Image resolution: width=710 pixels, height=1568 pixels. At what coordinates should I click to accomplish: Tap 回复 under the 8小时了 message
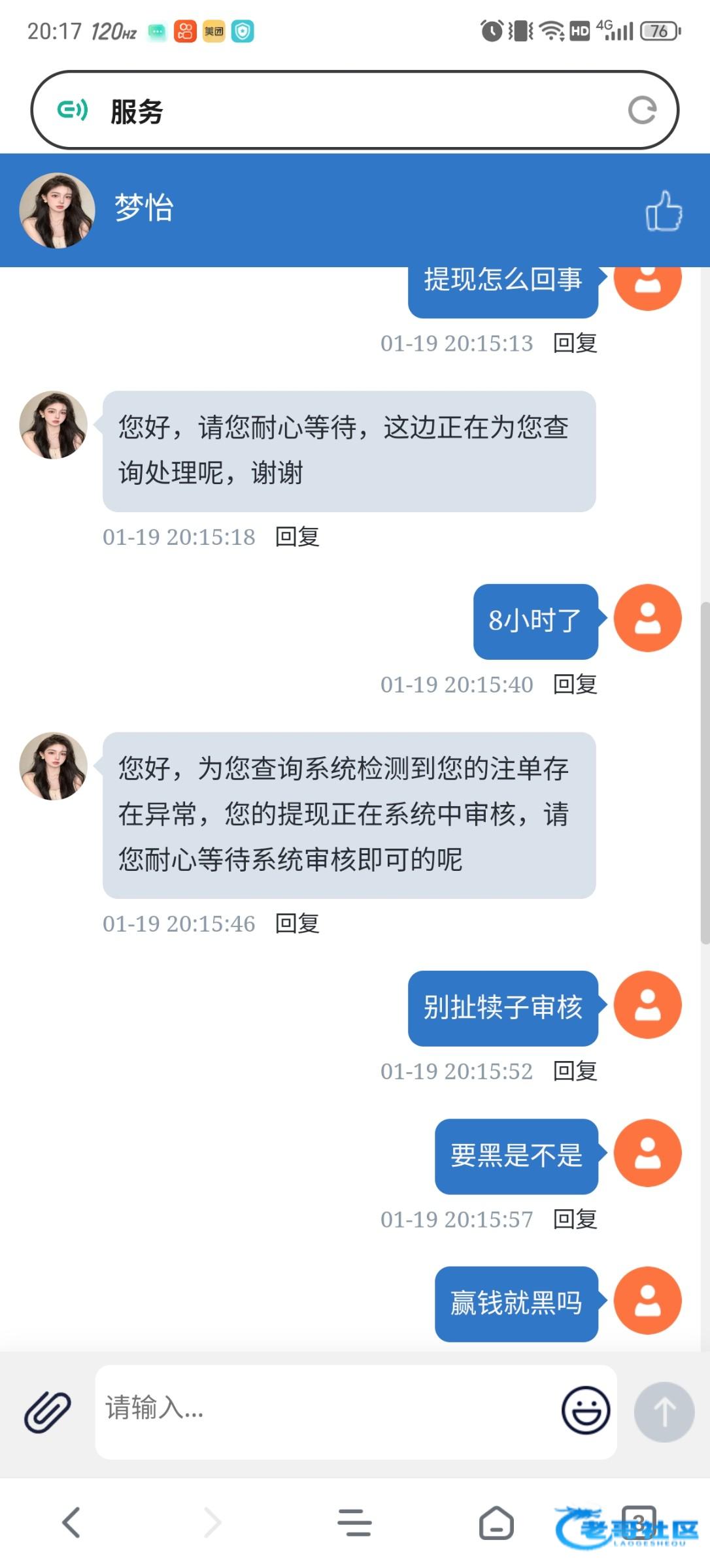pyautogui.click(x=575, y=685)
